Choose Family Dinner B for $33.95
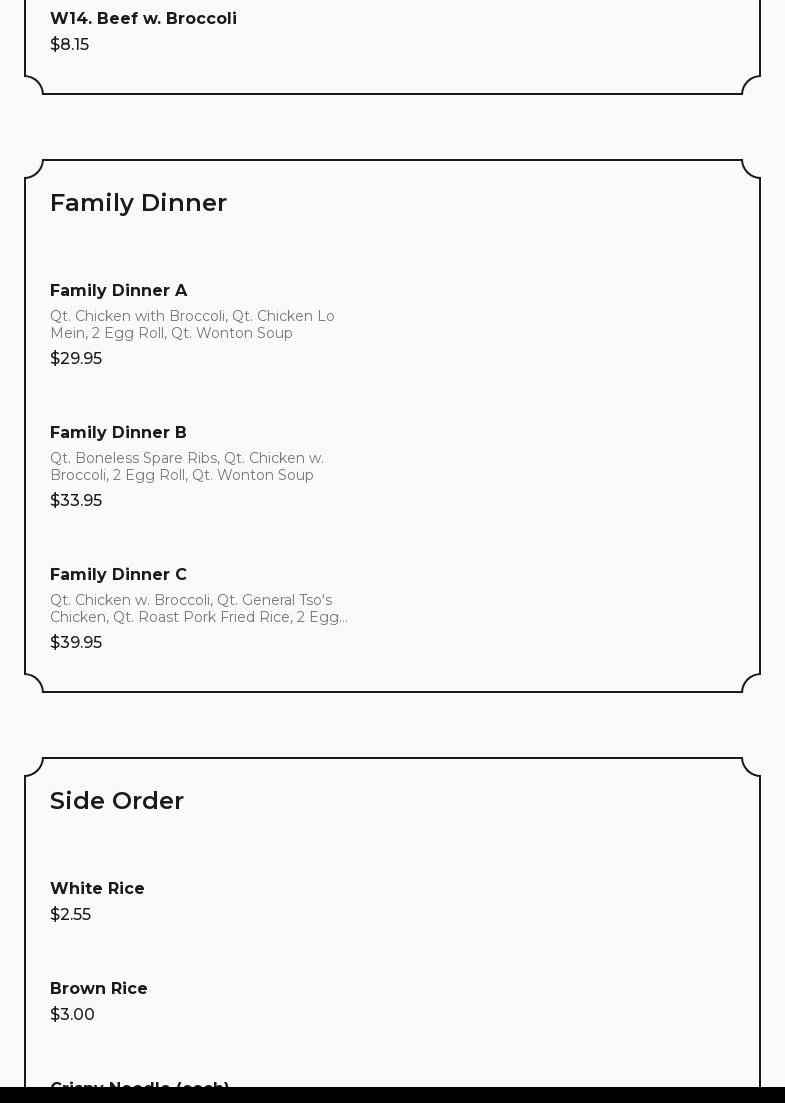Viewport: 785px width, 1103px height. [118, 433]
